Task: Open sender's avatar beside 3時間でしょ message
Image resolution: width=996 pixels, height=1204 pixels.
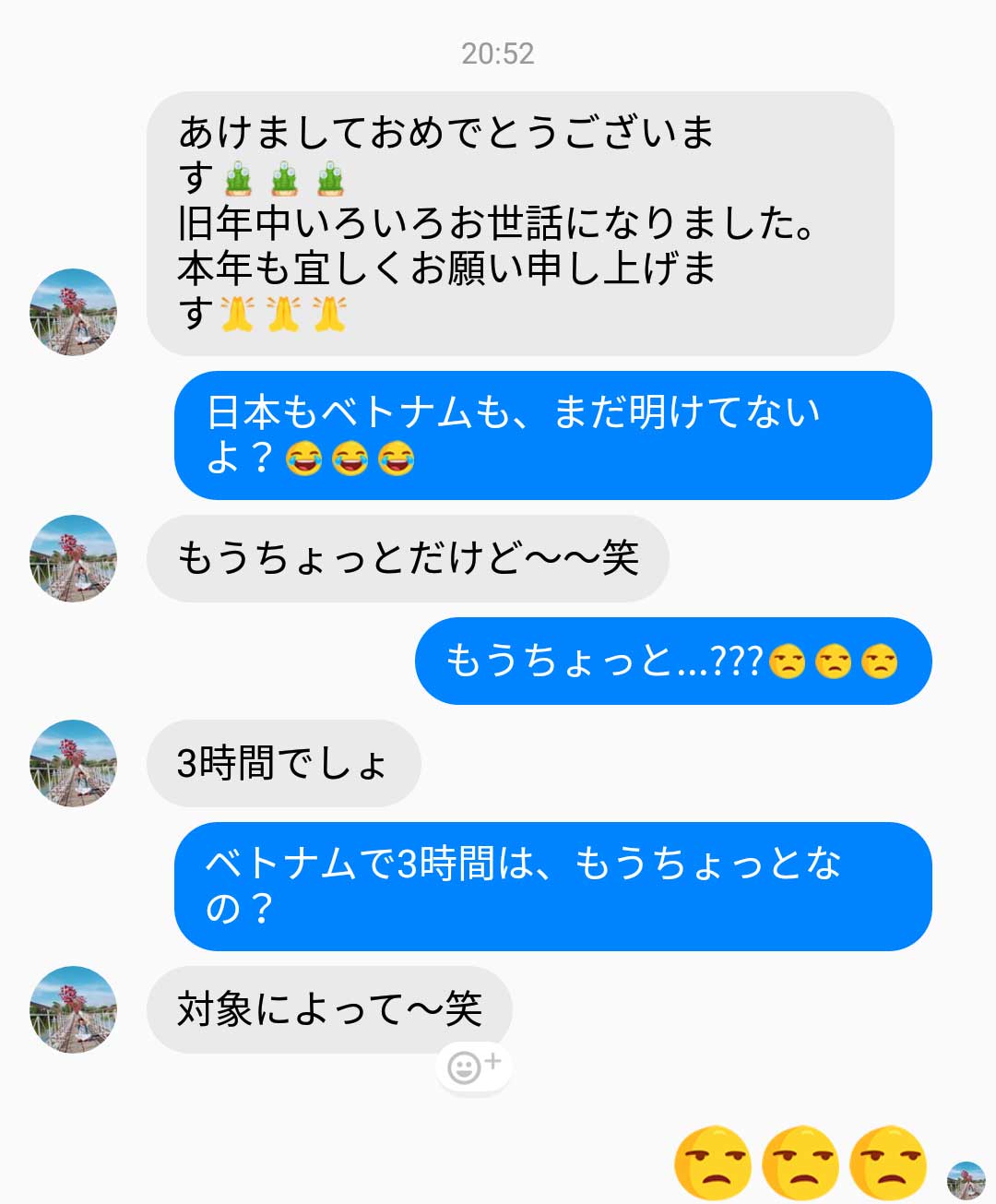Action: (x=74, y=763)
